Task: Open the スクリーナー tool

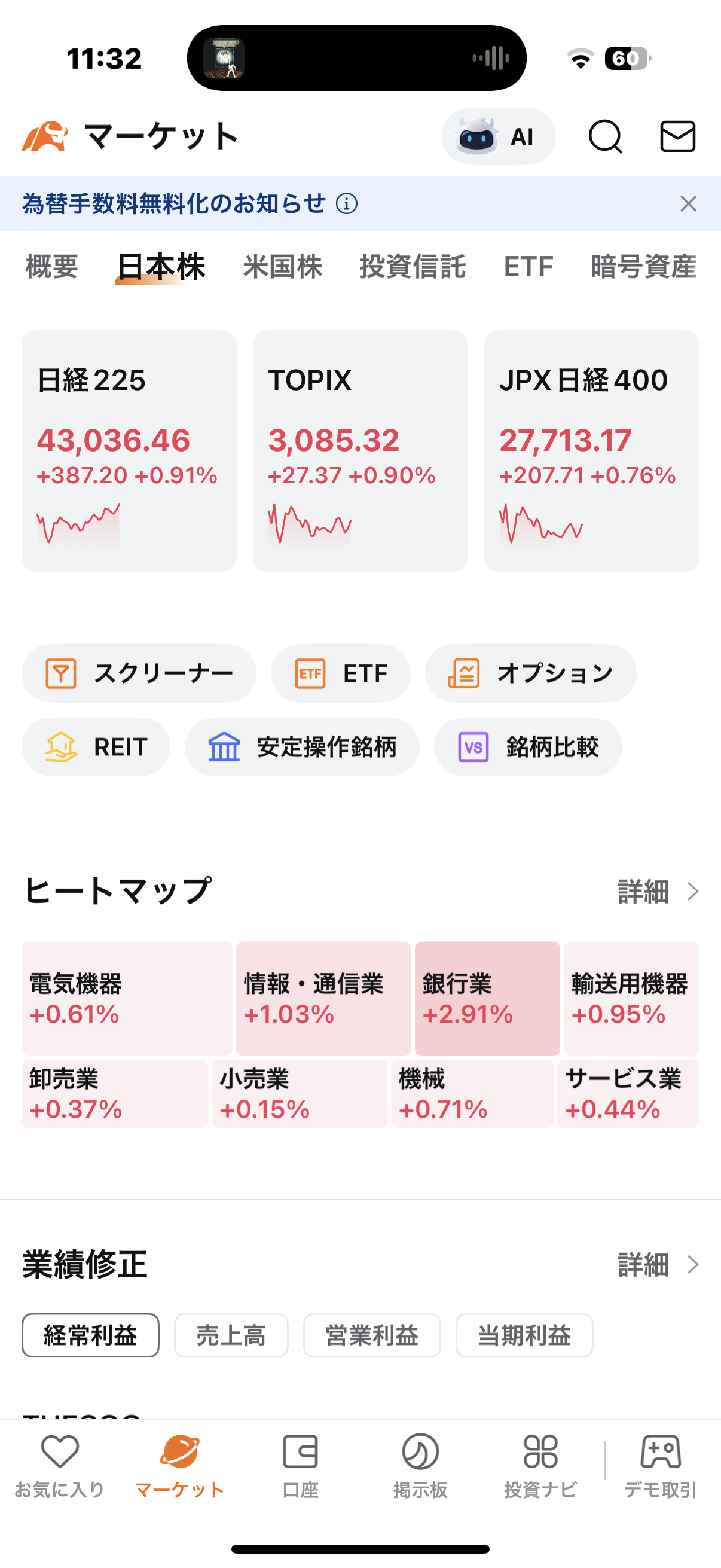Action: pyautogui.click(x=139, y=673)
